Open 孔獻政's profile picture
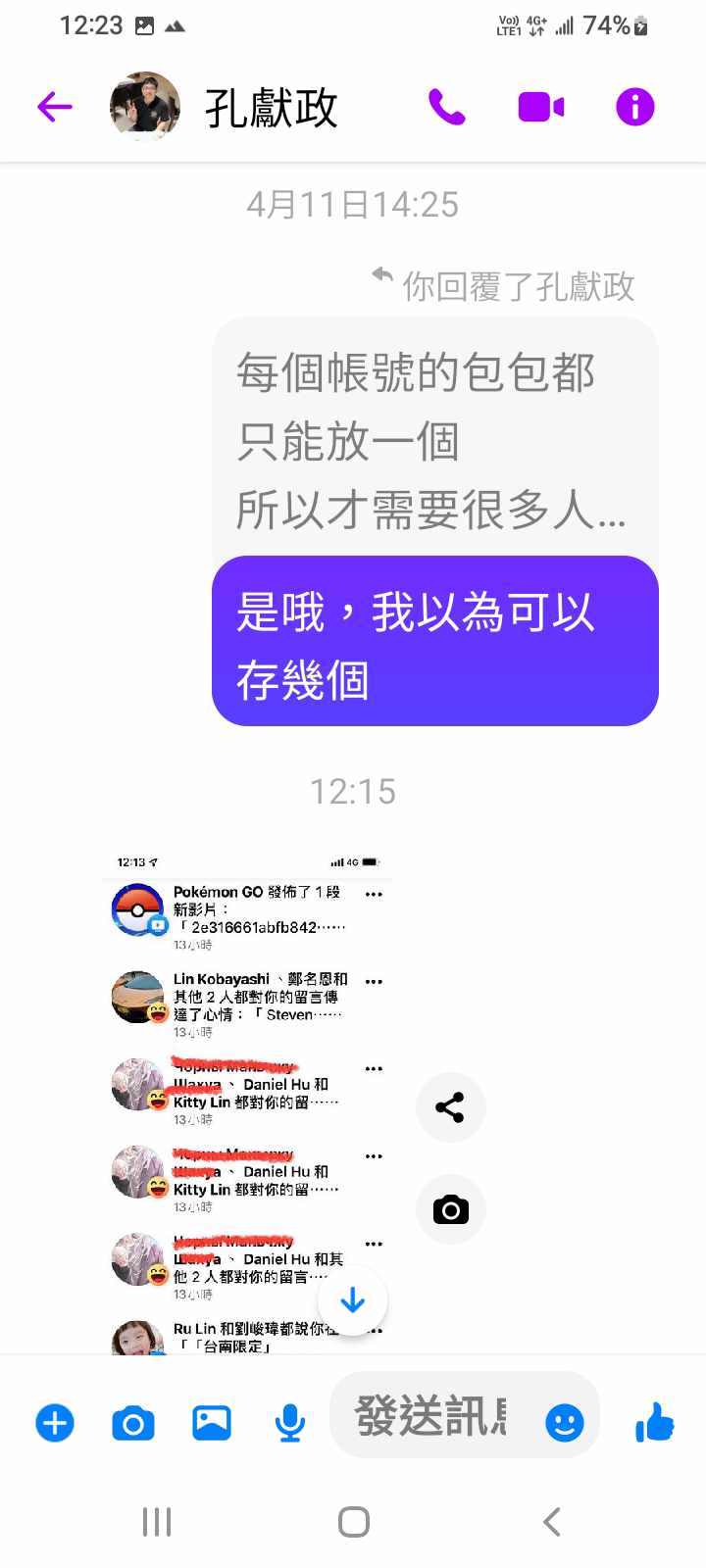This screenshot has width=706, height=1568. pos(145,107)
